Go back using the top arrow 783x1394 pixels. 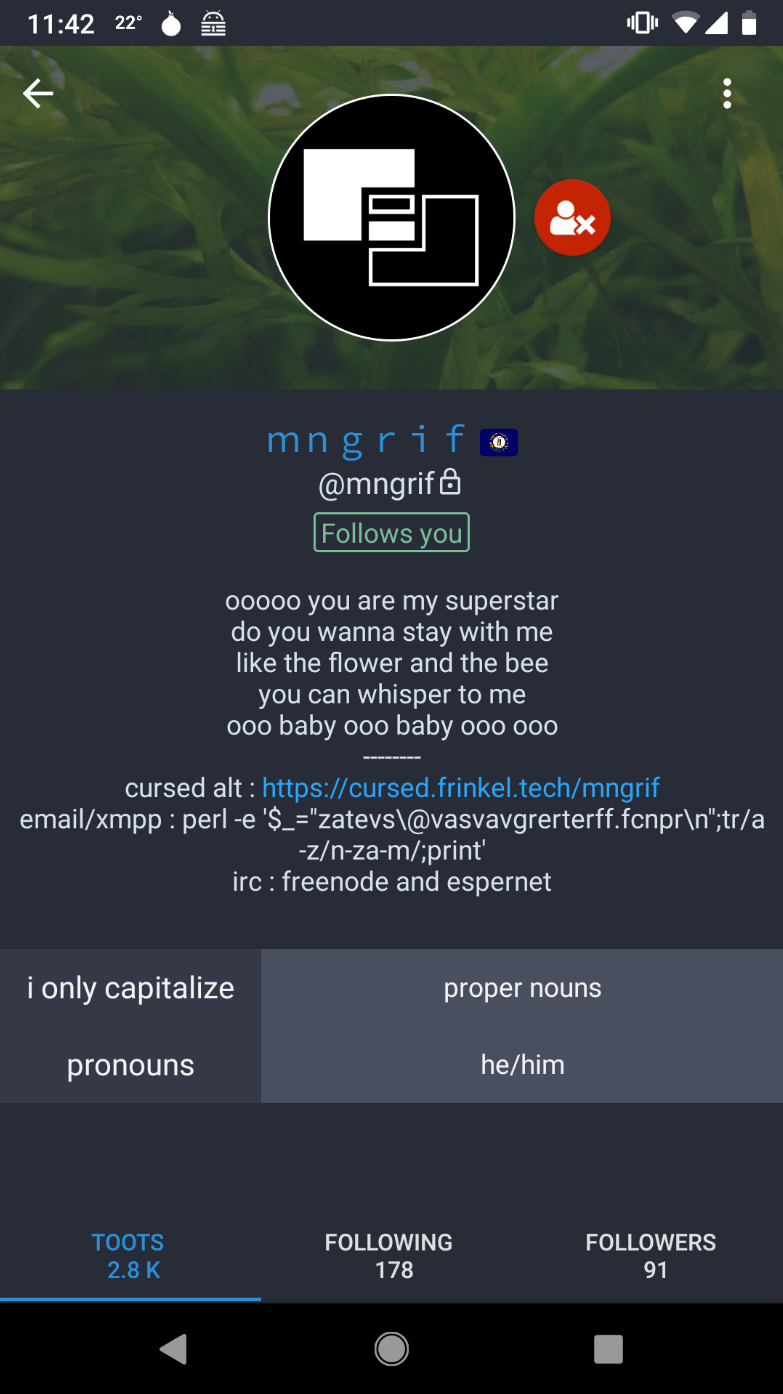tap(38, 94)
